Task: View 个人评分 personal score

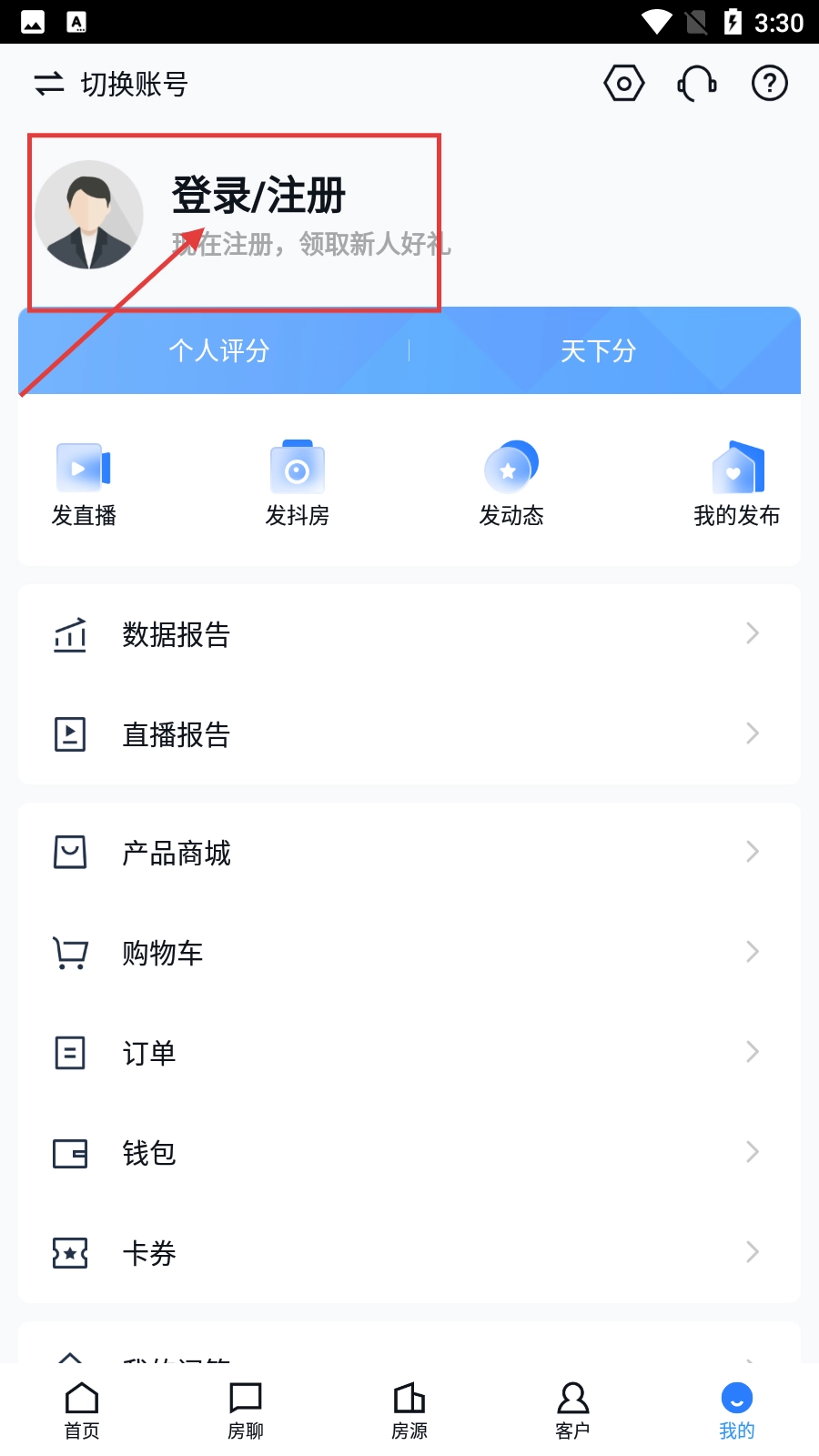Action: [218, 350]
